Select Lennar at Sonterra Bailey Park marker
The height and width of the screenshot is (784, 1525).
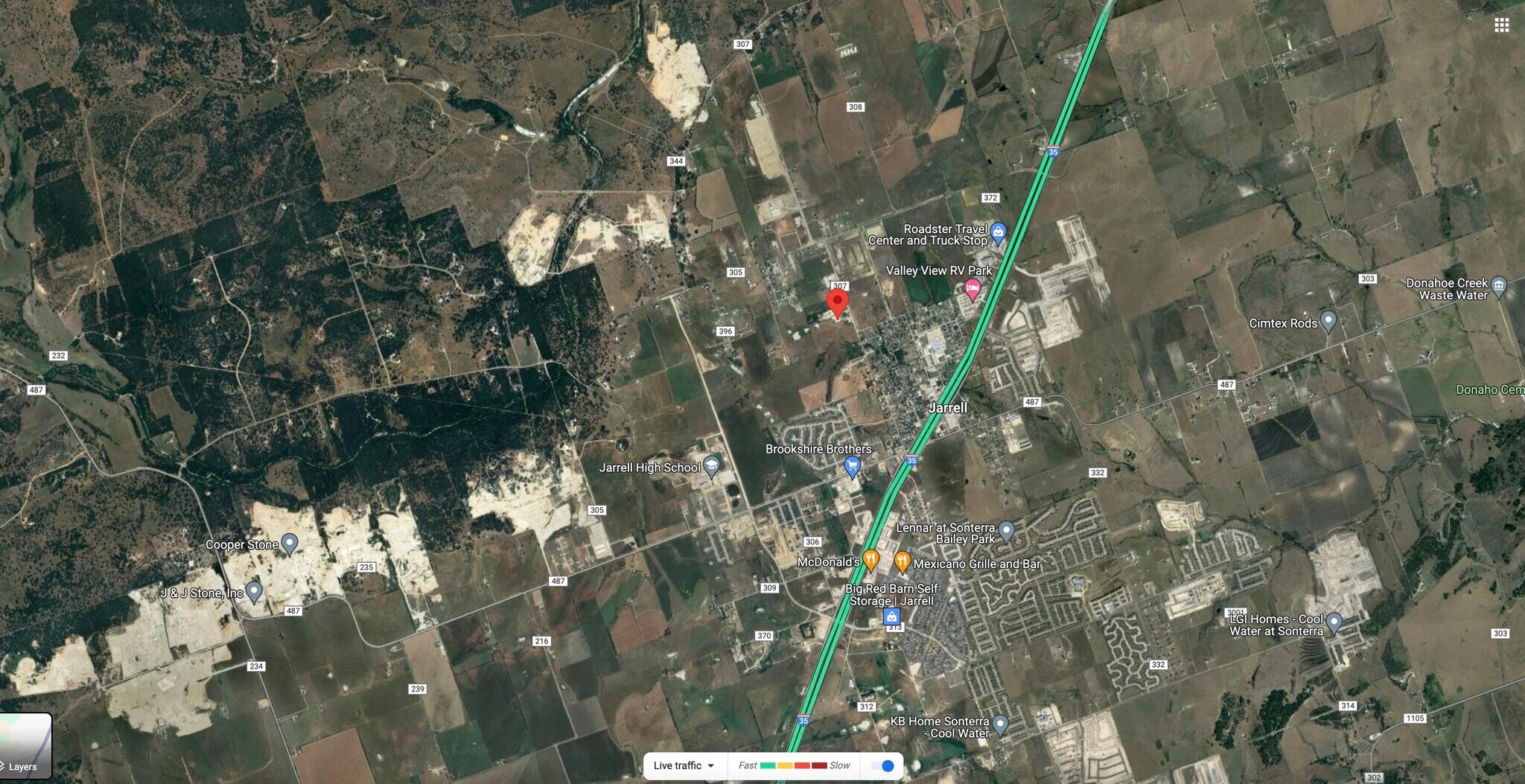click(x=1006, y=531)
